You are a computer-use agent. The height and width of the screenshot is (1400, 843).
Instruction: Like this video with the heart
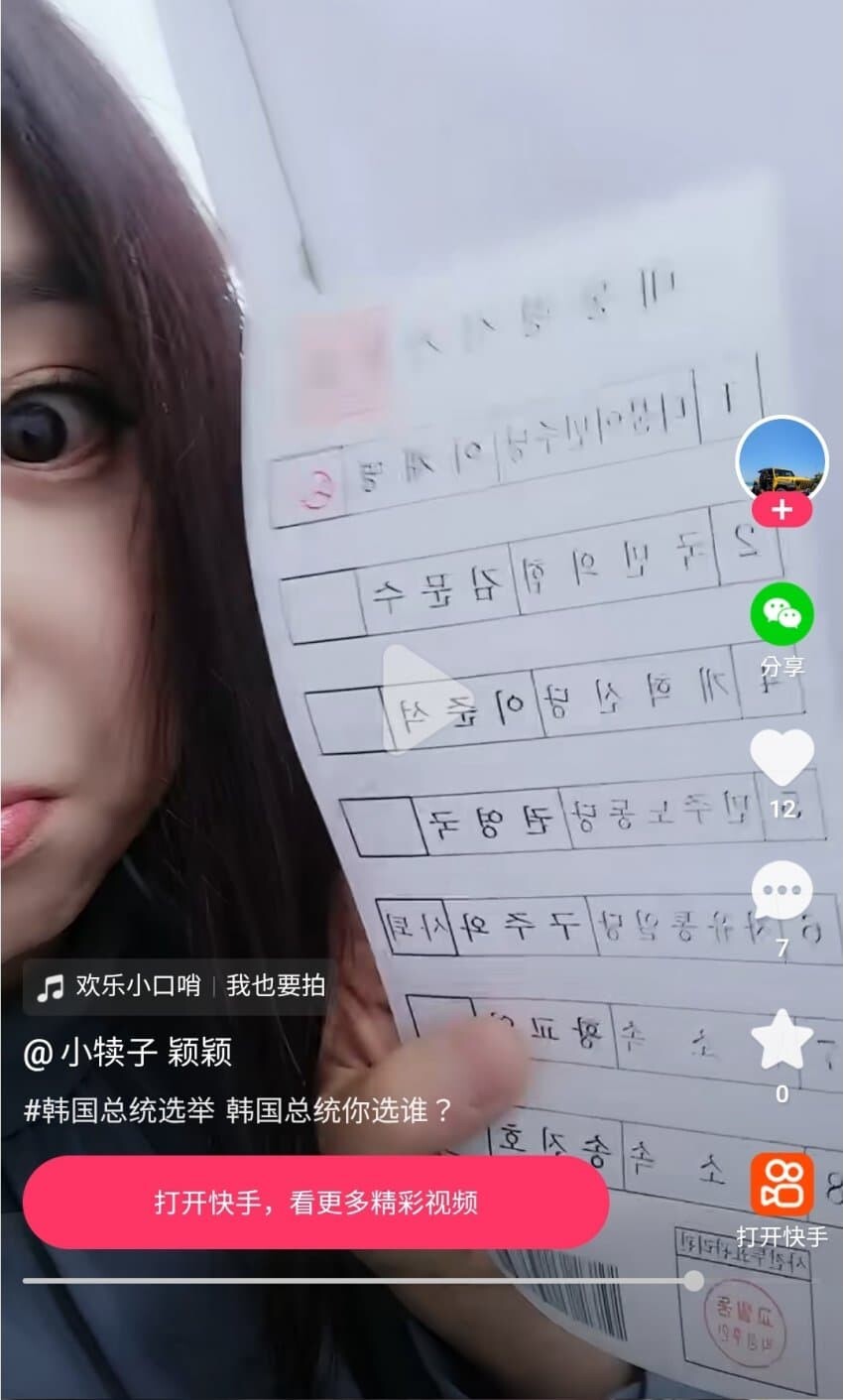(782, 758)
